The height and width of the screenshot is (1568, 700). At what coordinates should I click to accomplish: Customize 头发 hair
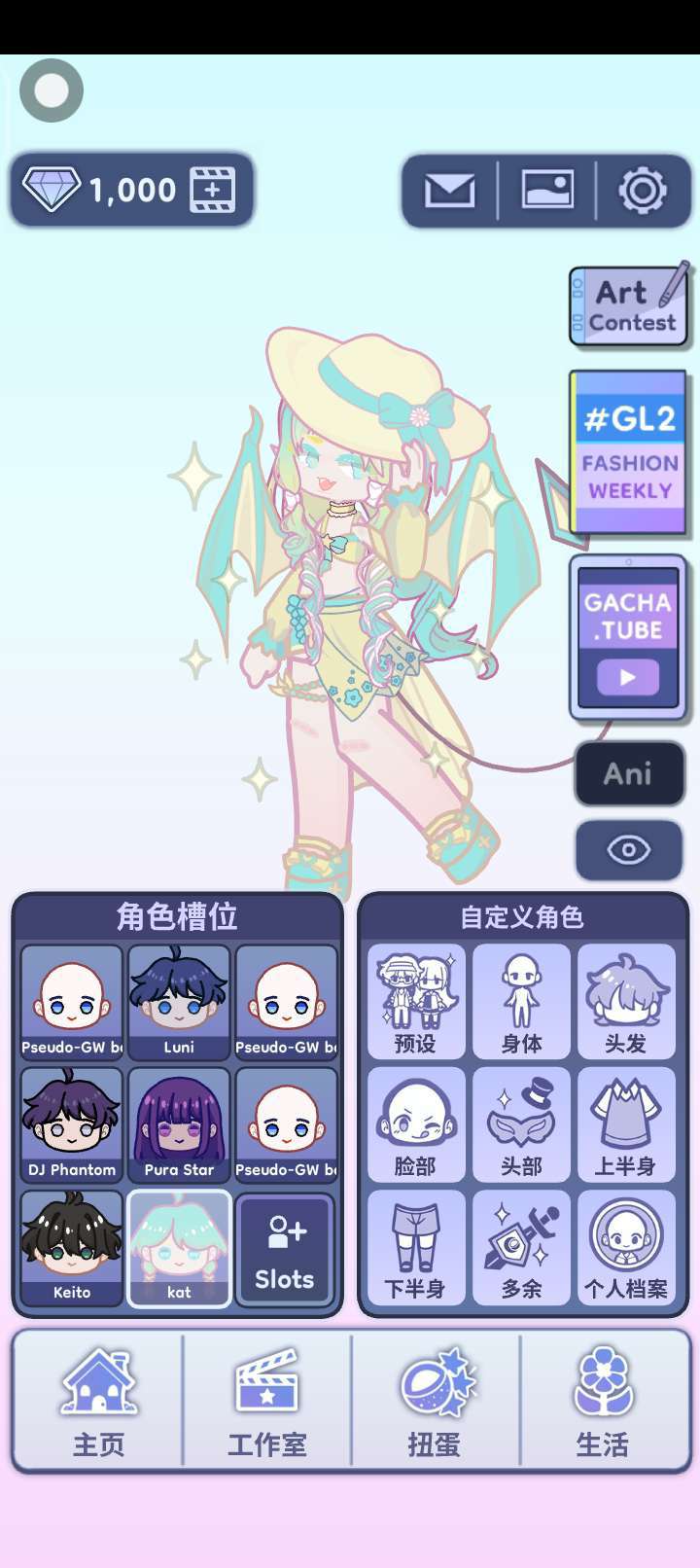point(625,1002)
